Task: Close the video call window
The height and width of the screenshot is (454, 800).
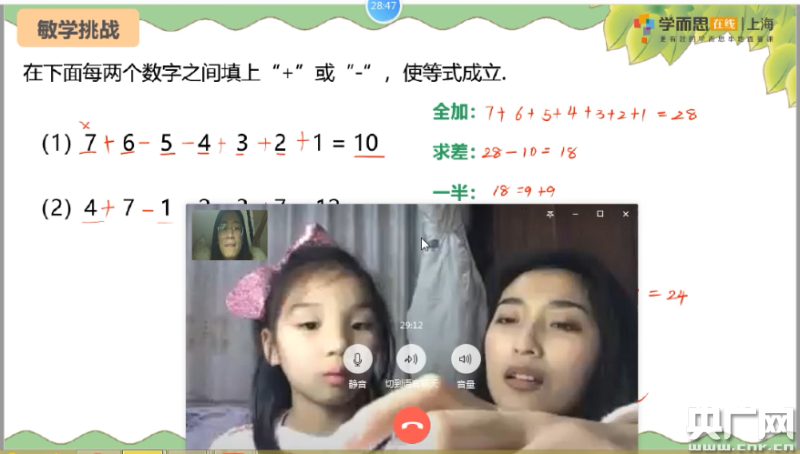Action: pos(626,214)
